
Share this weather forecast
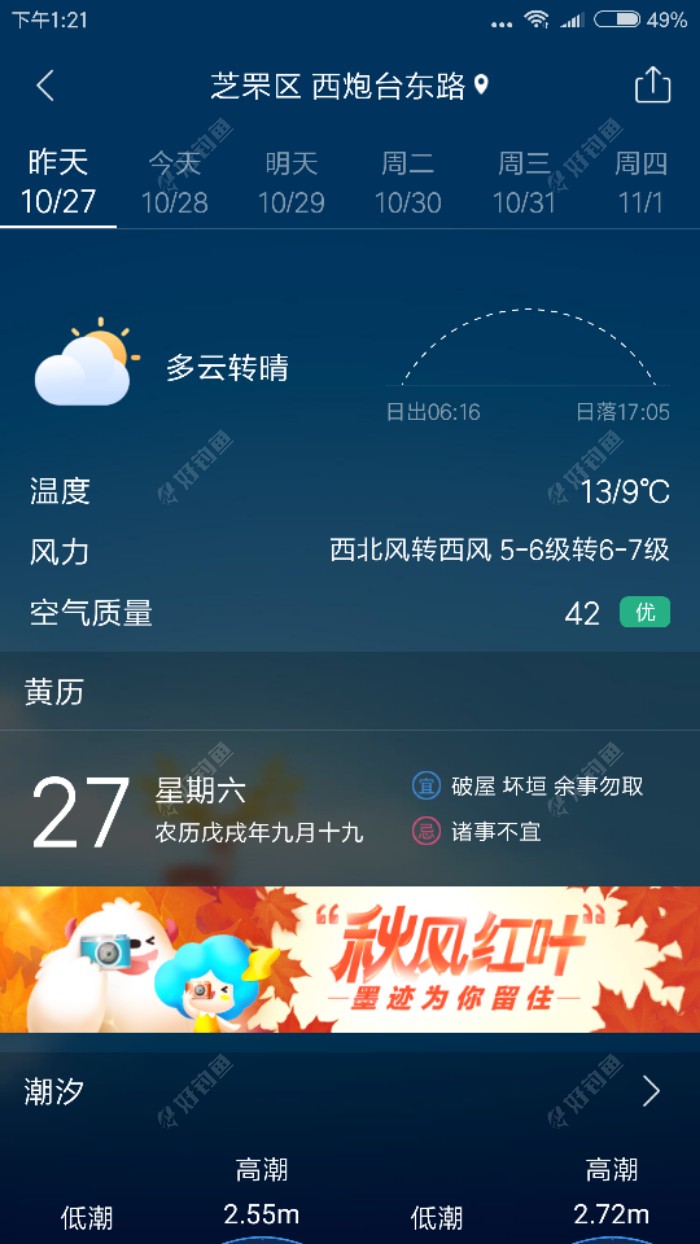(x=652, y=86)
